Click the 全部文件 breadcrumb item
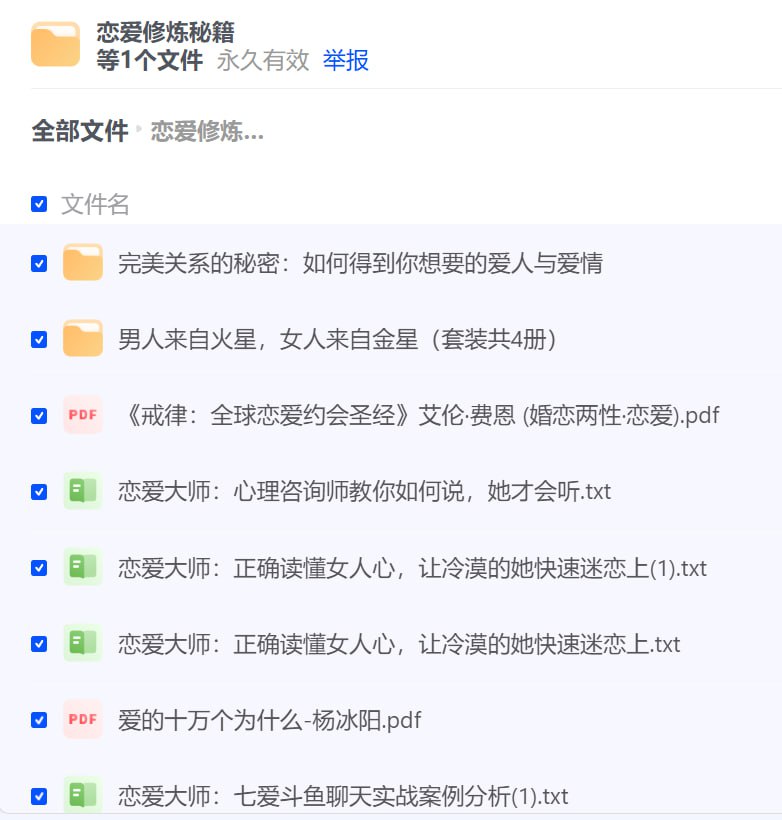Image resolution: width=782 pixels, height=820 pixels. tap(80, 130)
